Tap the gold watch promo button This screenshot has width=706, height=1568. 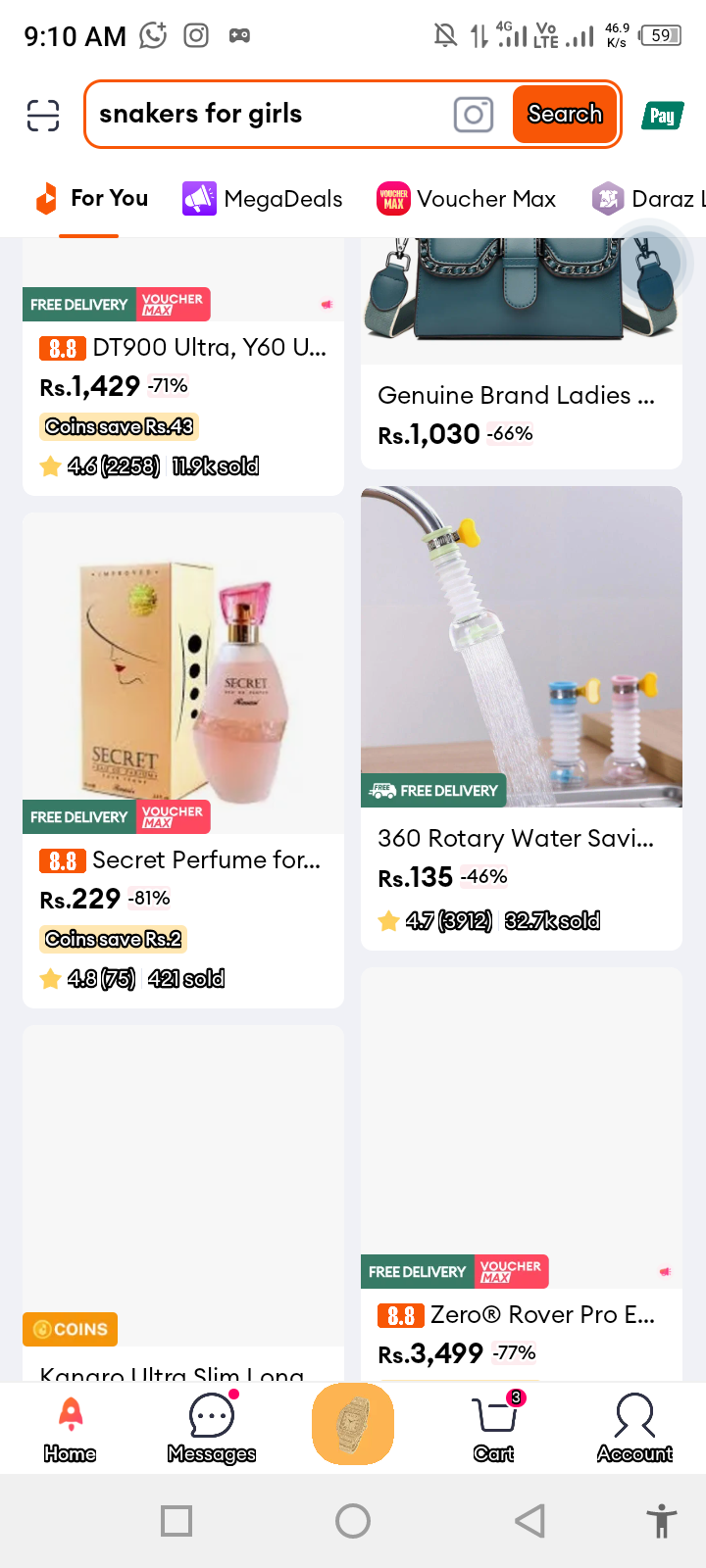[x=353, y=1424]
